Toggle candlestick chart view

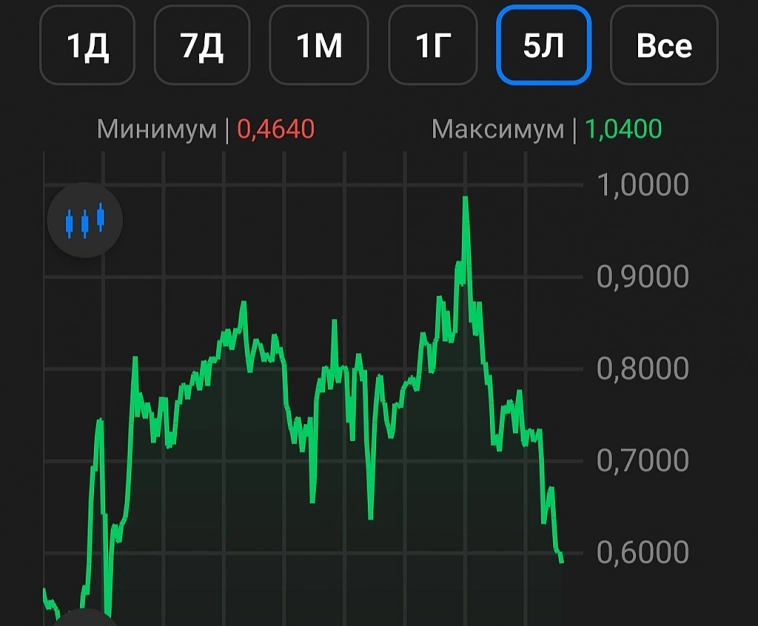tap(85, 220)
